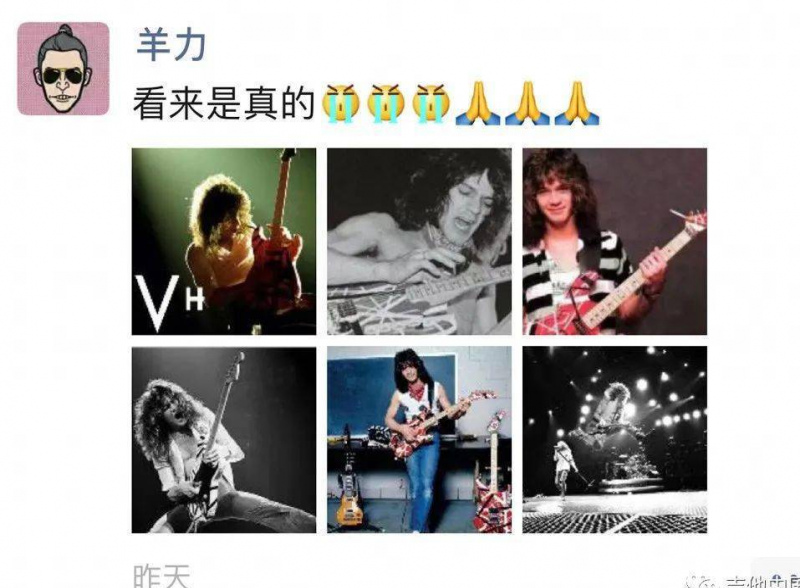Open the photo with guitars on stands
This screenshot has height=588, width=800.
[419, 439]
